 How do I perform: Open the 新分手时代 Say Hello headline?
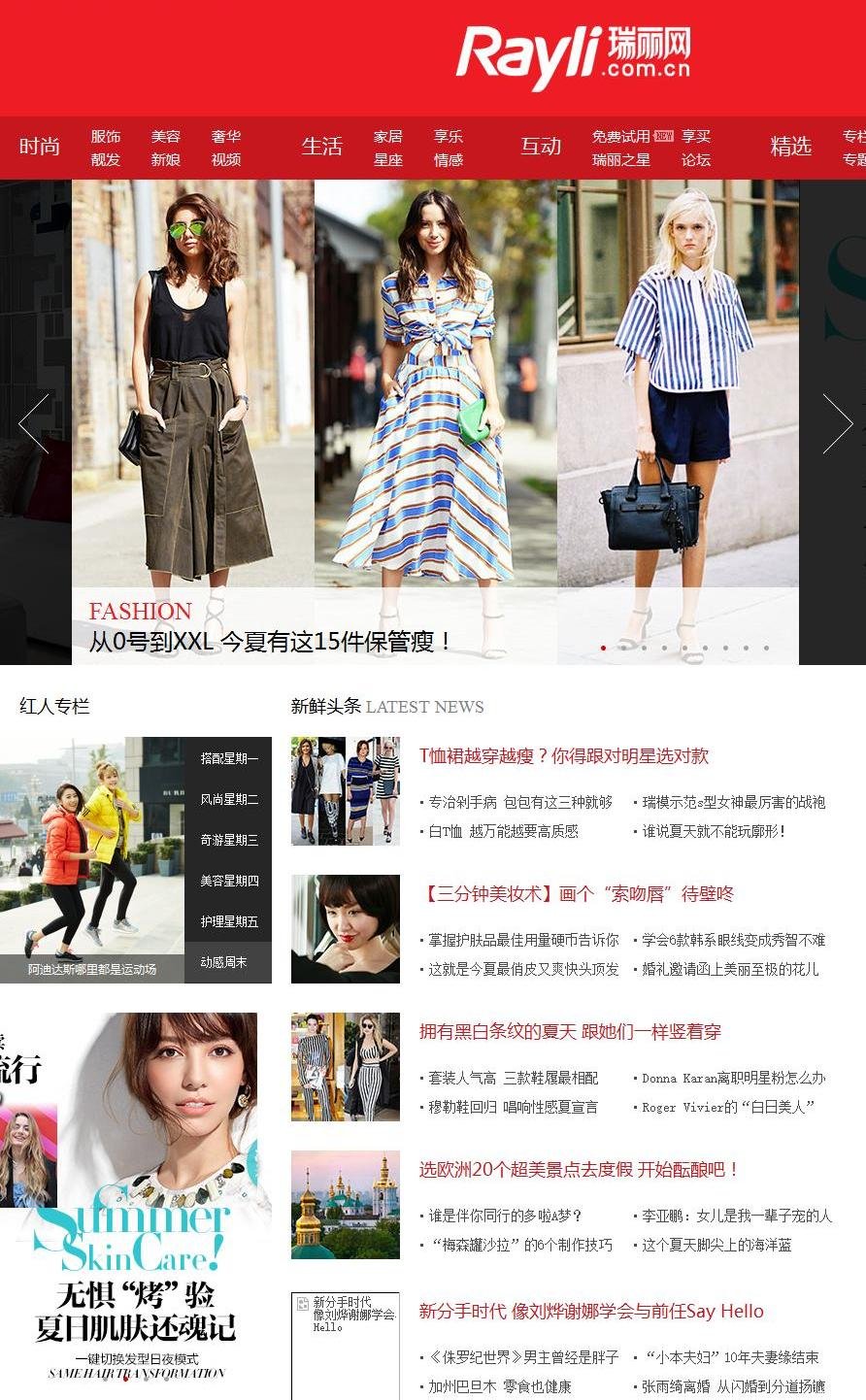click(x=590, y=1312)
